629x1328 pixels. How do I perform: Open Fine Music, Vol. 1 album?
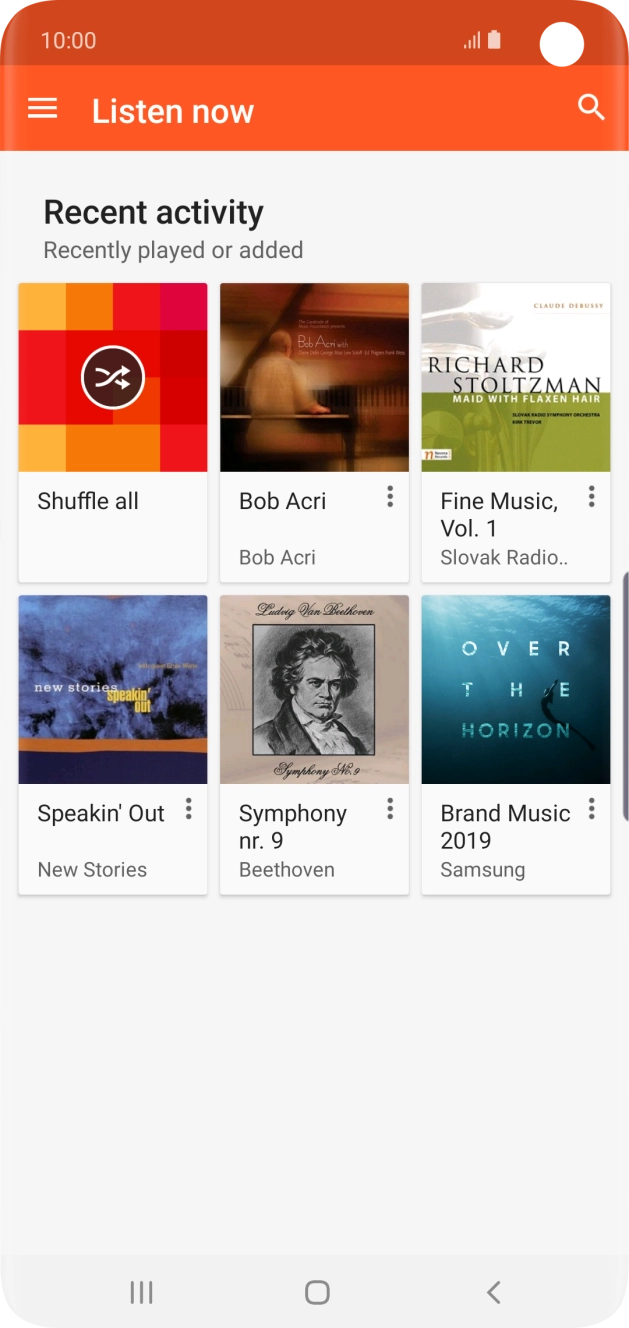515,378
